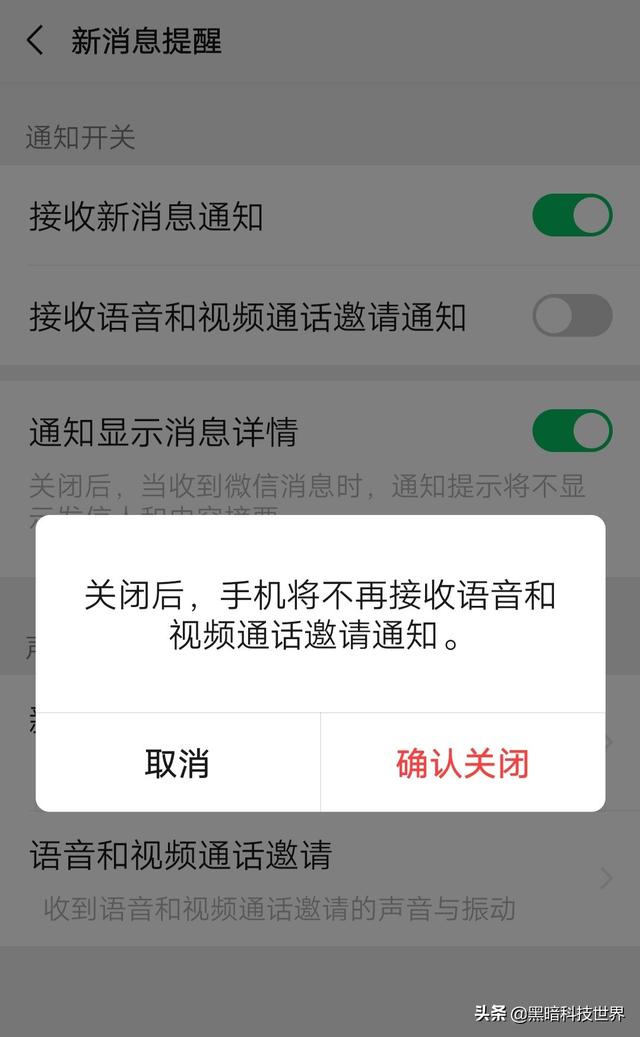Cancel the confirmation dialog via 取消
Screen dimensions: 640x1037
point(177,763)
